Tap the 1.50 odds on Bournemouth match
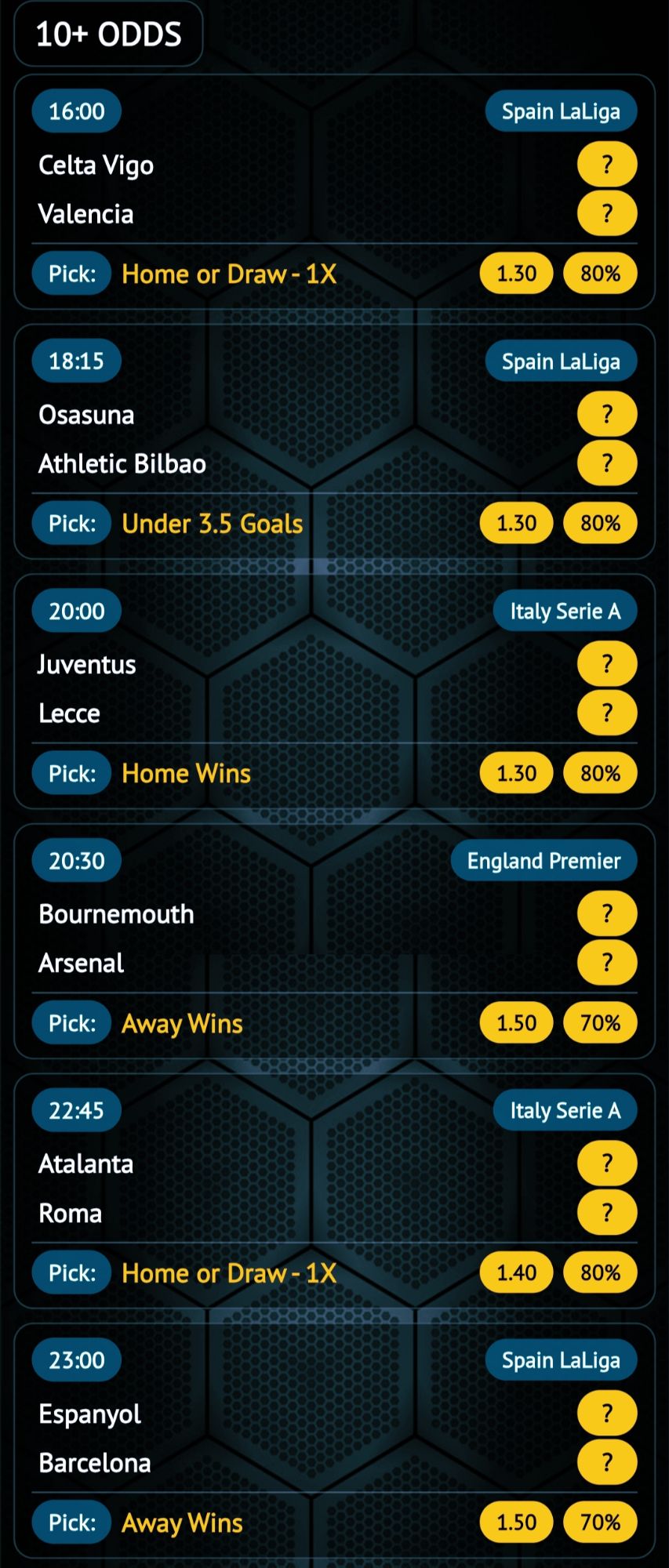The width and height of the screenshot is (669, 1568). coord(515,1022)
